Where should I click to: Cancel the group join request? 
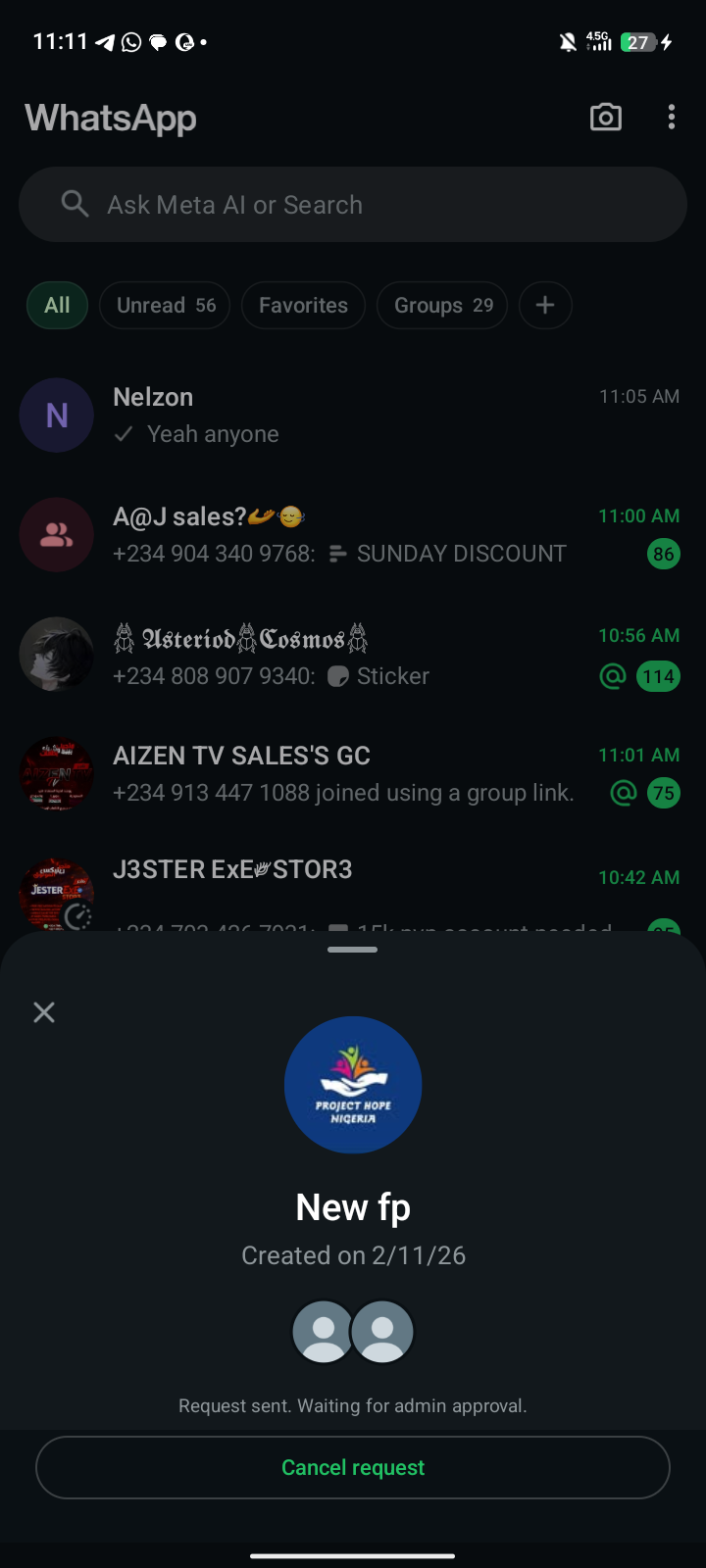(x=353, y=1467)
